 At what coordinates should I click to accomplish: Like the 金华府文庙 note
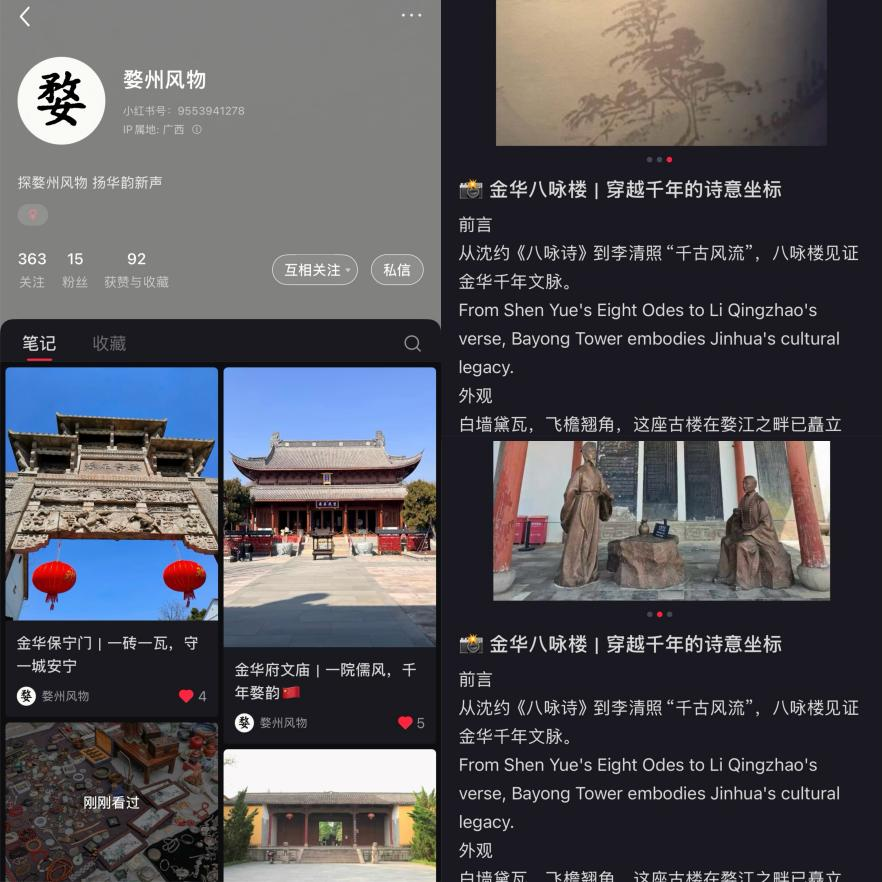coord(405,723)
